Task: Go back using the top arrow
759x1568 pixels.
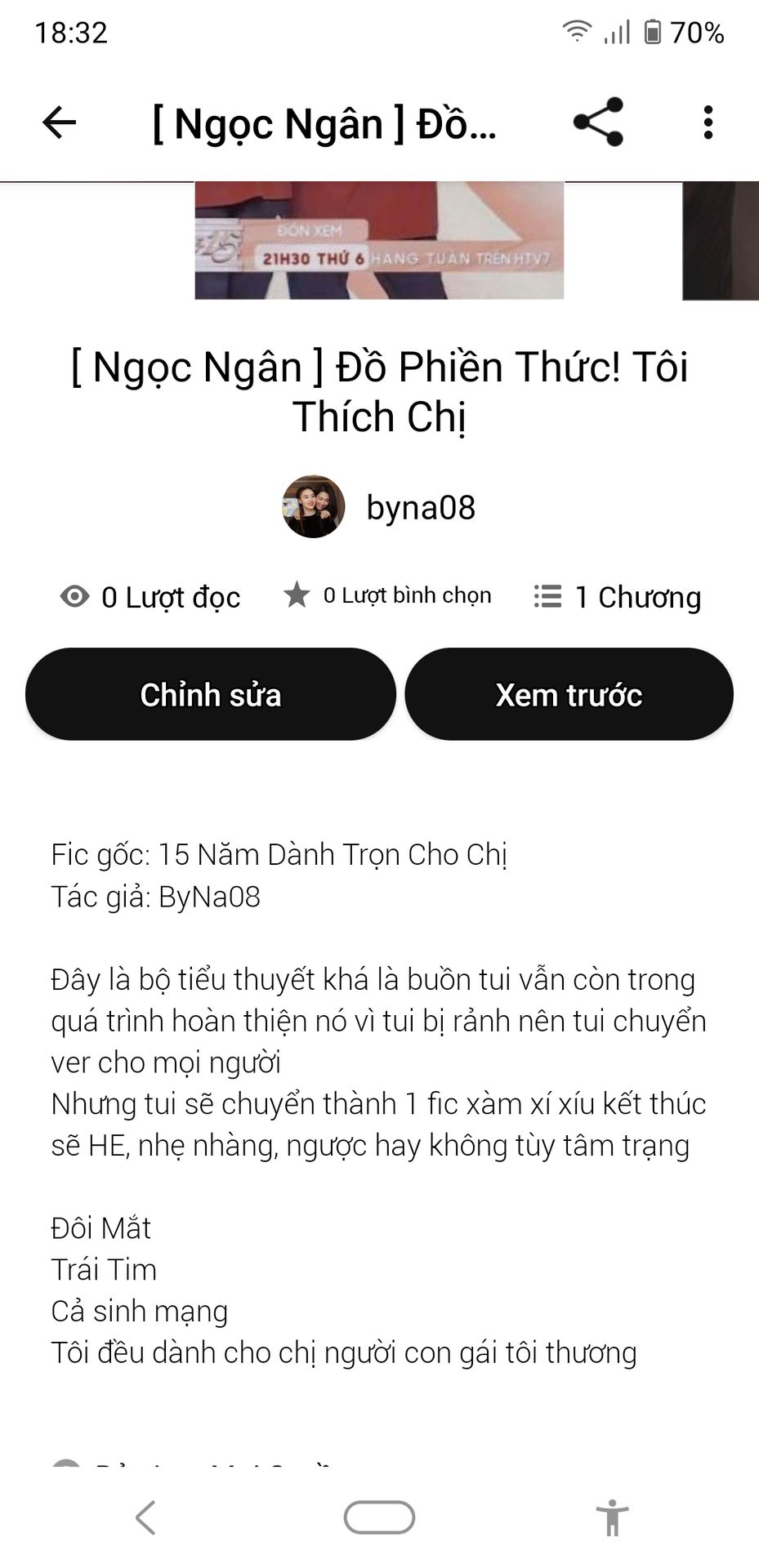Action: click(x=59, y=123)
